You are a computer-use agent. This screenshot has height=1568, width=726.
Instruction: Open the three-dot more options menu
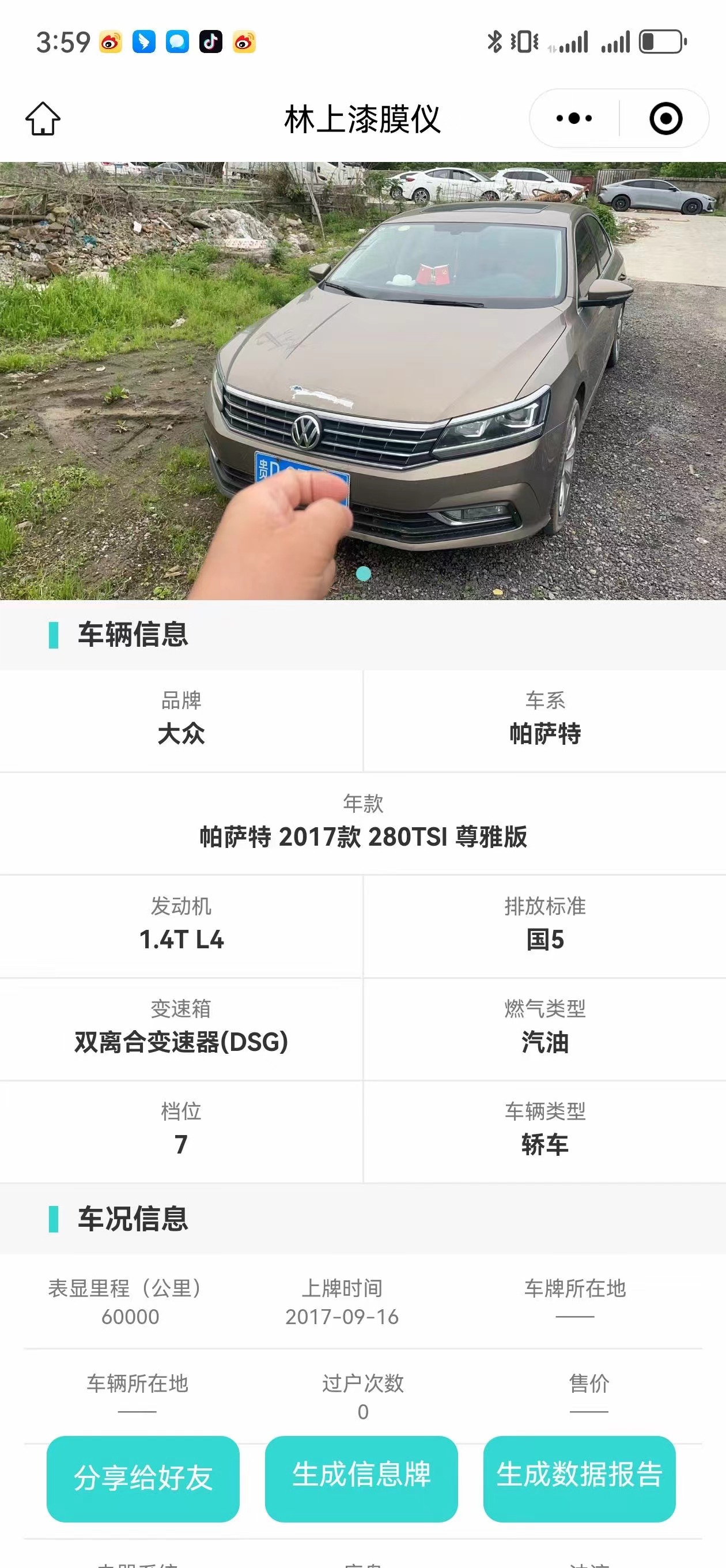[574, 118]
